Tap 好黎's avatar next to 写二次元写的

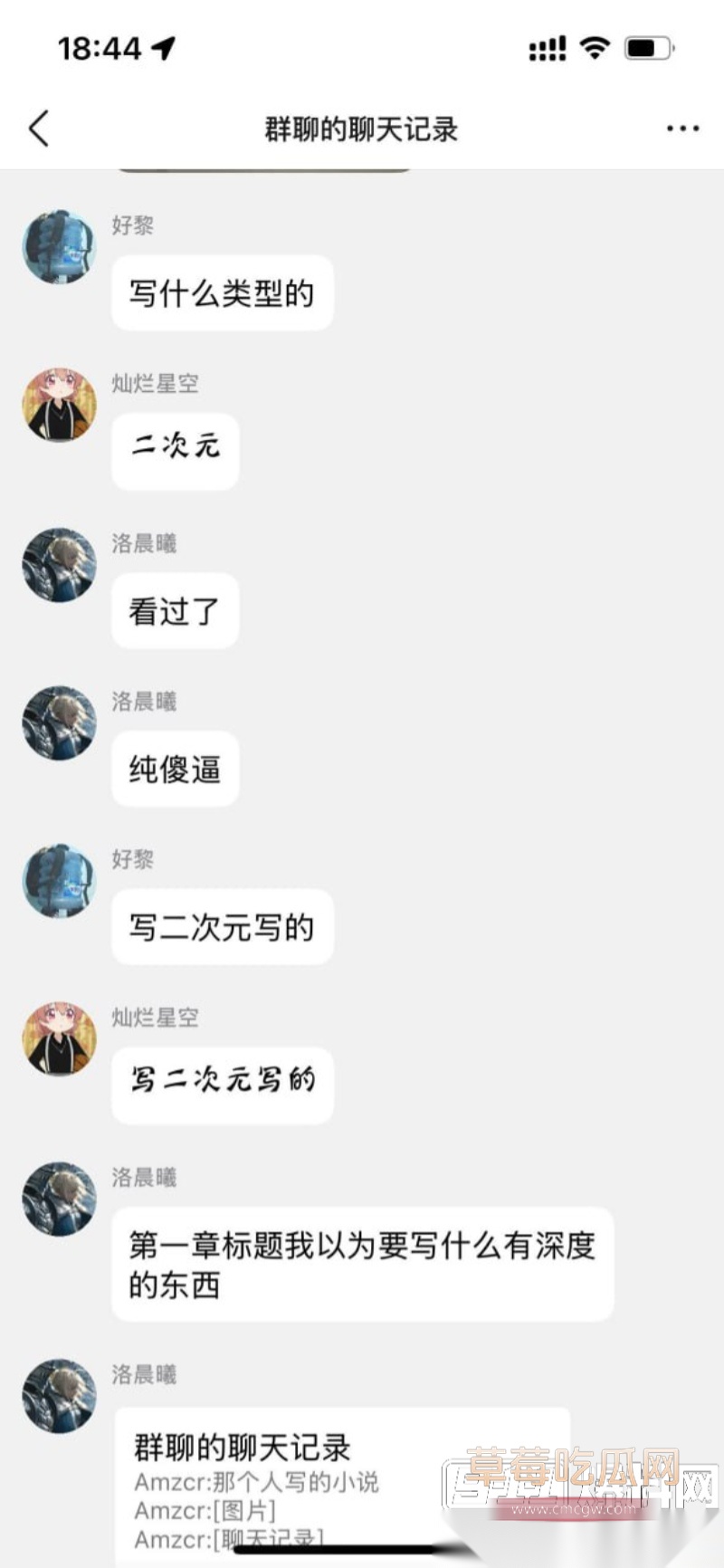[x=58, y=880]
